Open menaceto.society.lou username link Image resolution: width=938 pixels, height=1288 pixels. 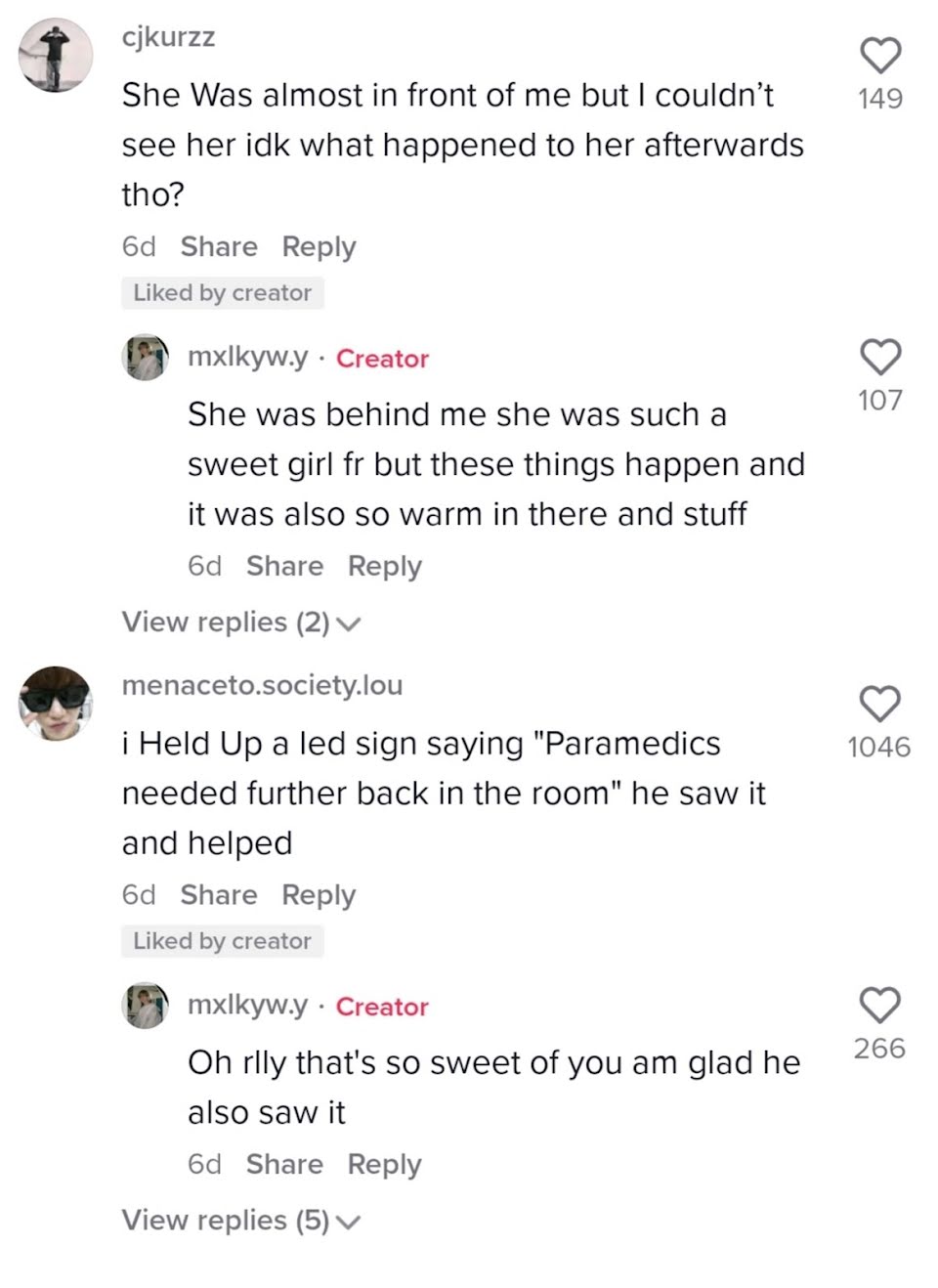coord(262,685)
